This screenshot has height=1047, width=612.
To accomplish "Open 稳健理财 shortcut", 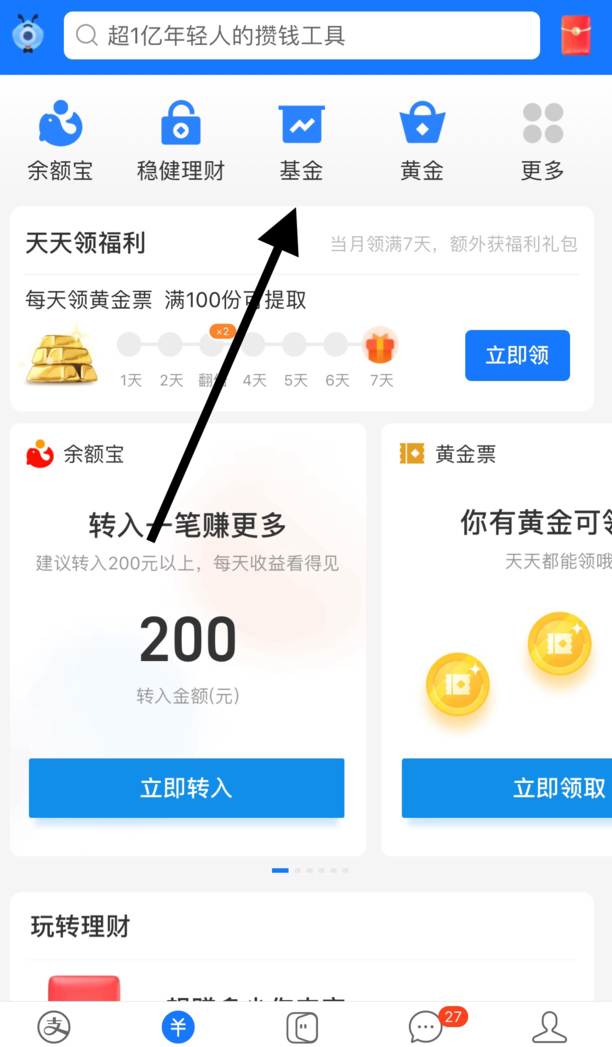I will coord(181,142).
